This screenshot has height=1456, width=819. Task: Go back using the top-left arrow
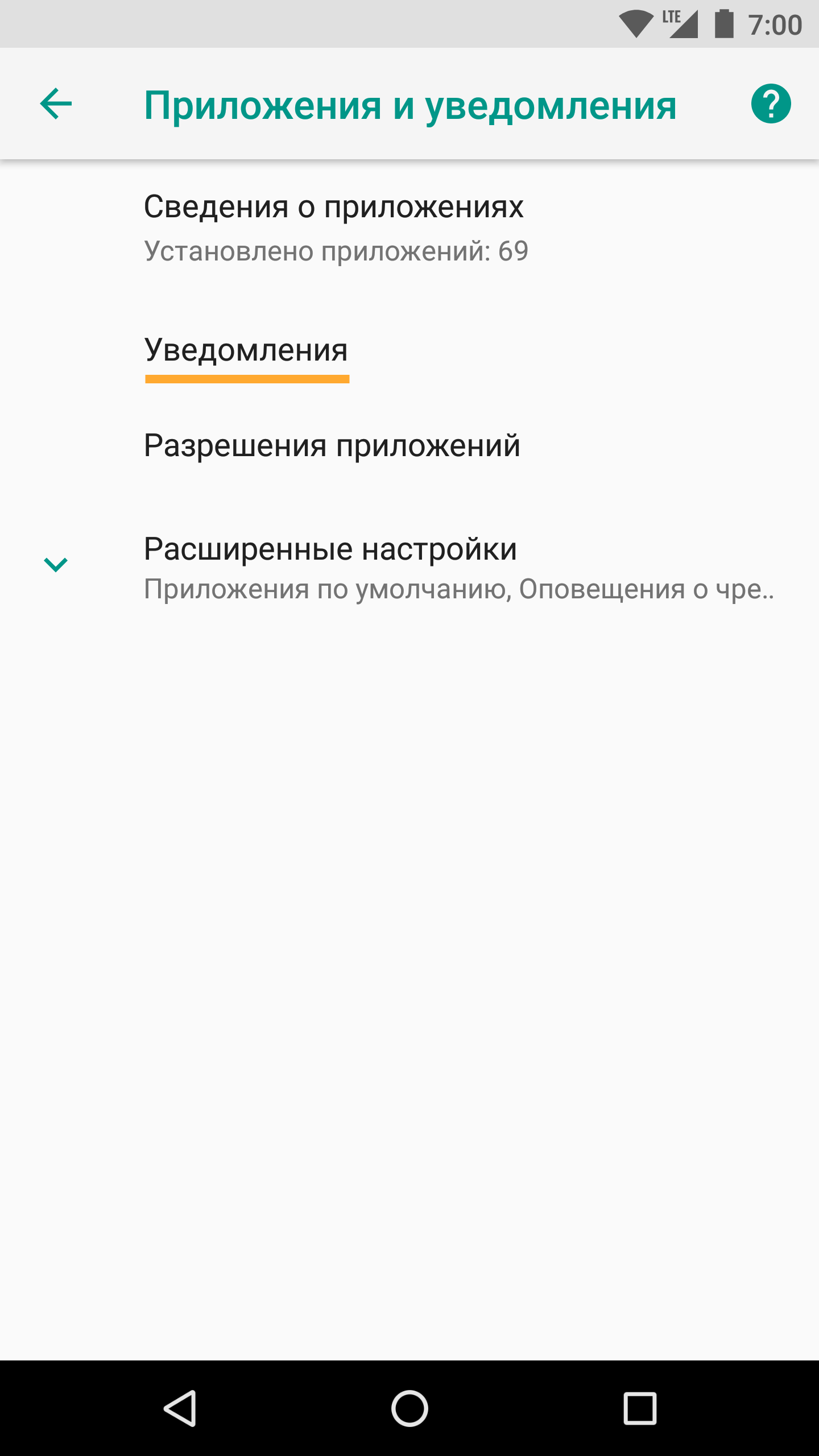[56, 104]
